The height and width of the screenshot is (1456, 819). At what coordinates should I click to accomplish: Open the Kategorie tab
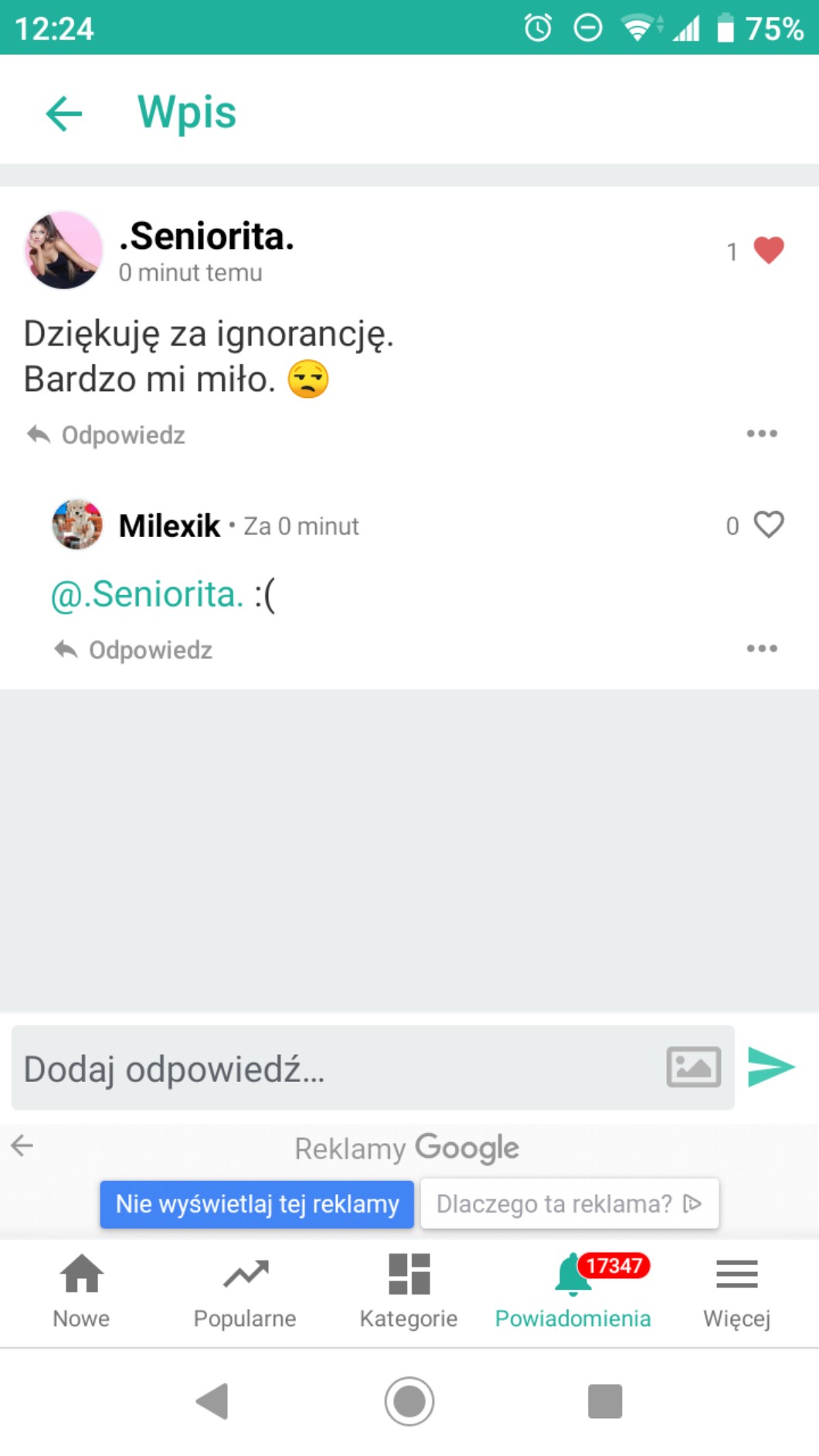[x=409, y=1290]
